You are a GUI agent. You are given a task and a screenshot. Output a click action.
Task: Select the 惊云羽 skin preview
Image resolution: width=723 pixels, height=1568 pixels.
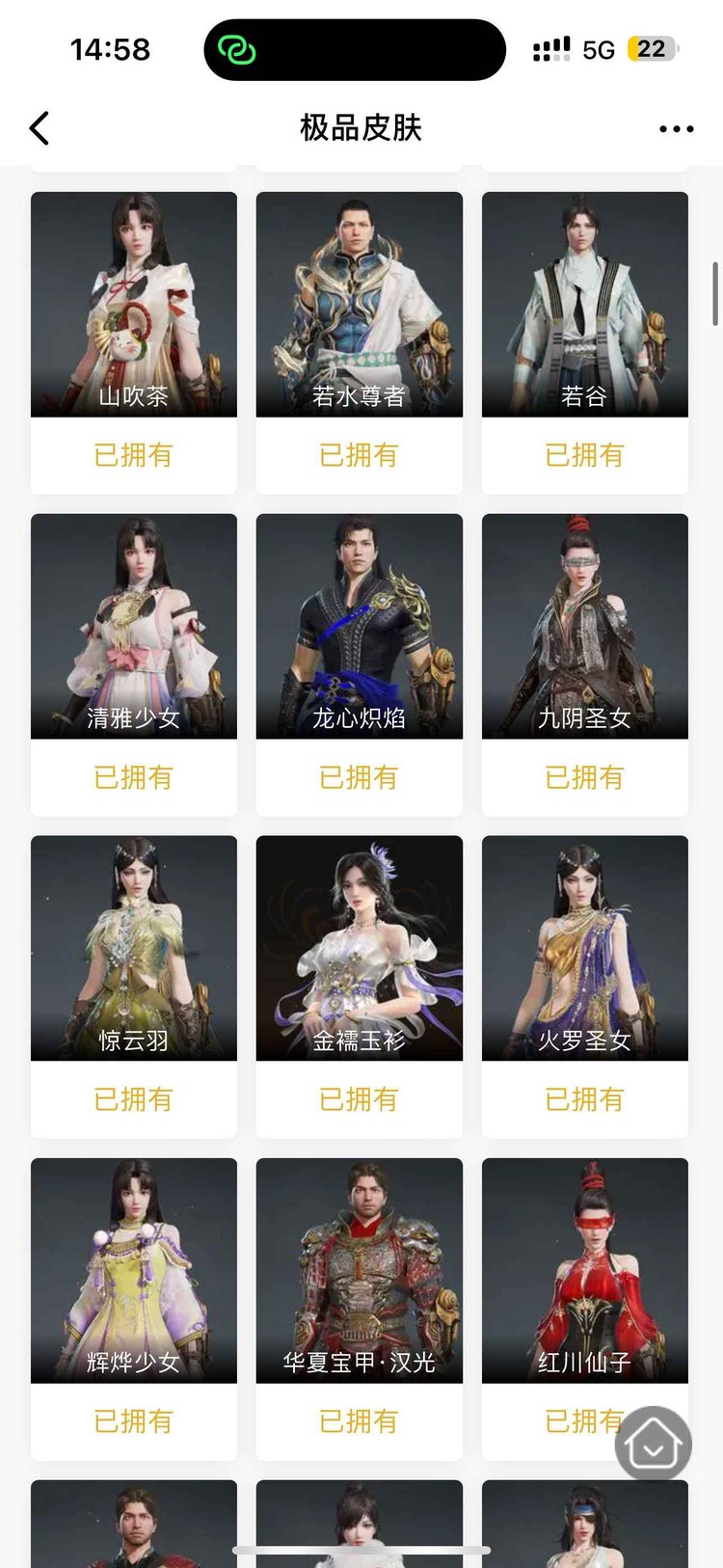pyautogui.click(x=133, y=948)
